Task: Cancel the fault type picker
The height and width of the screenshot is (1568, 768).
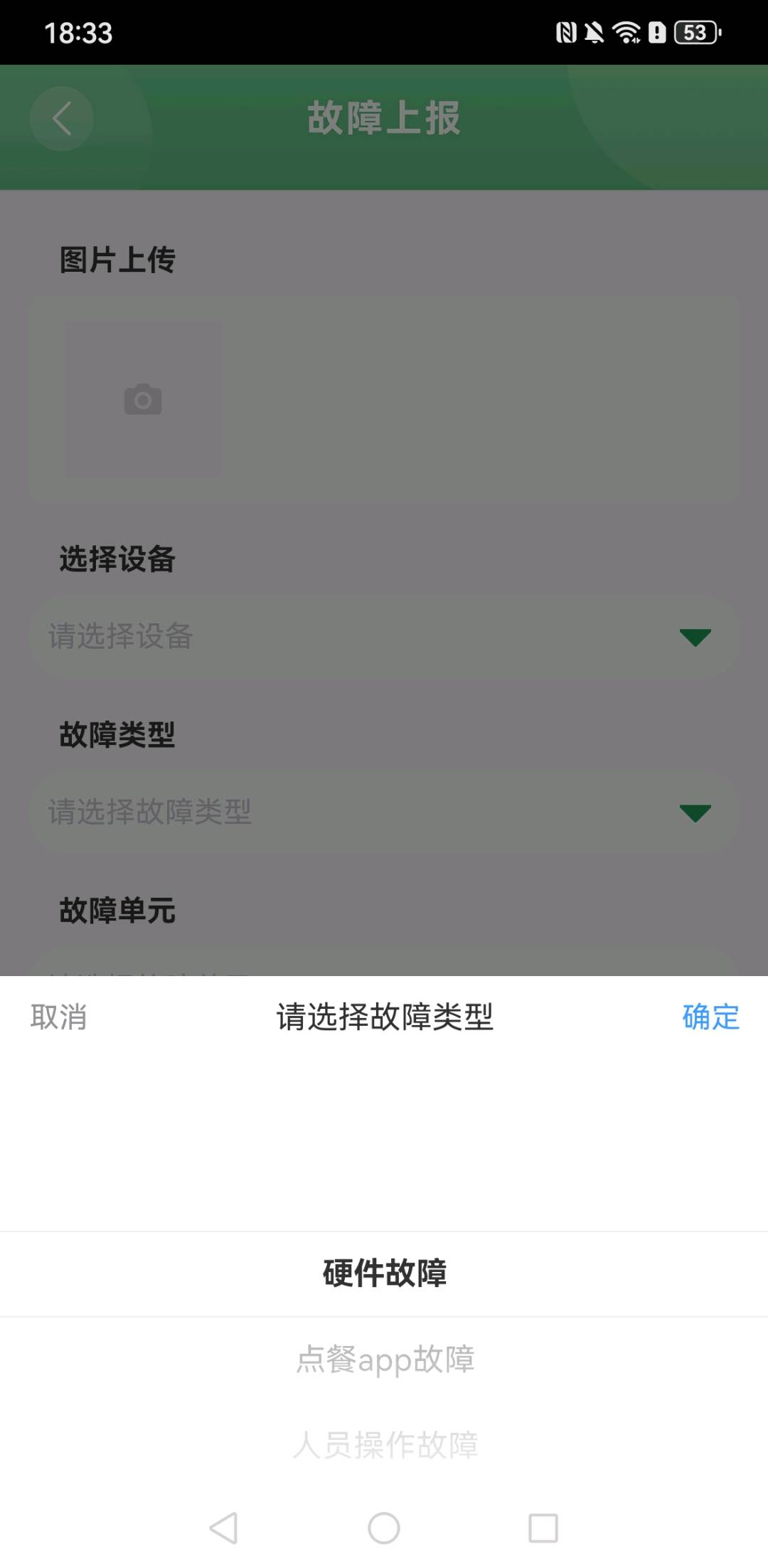Action: click(58, 1017)
